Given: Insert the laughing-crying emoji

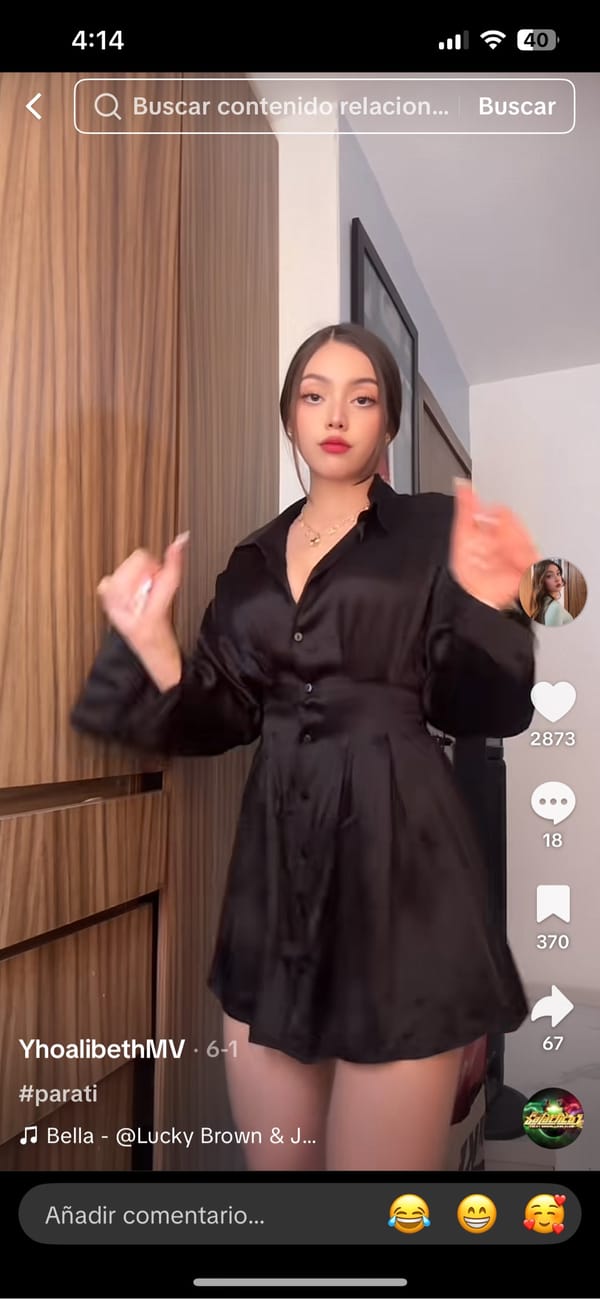Looking at the screenshot, I should [x=409, y=1215].
